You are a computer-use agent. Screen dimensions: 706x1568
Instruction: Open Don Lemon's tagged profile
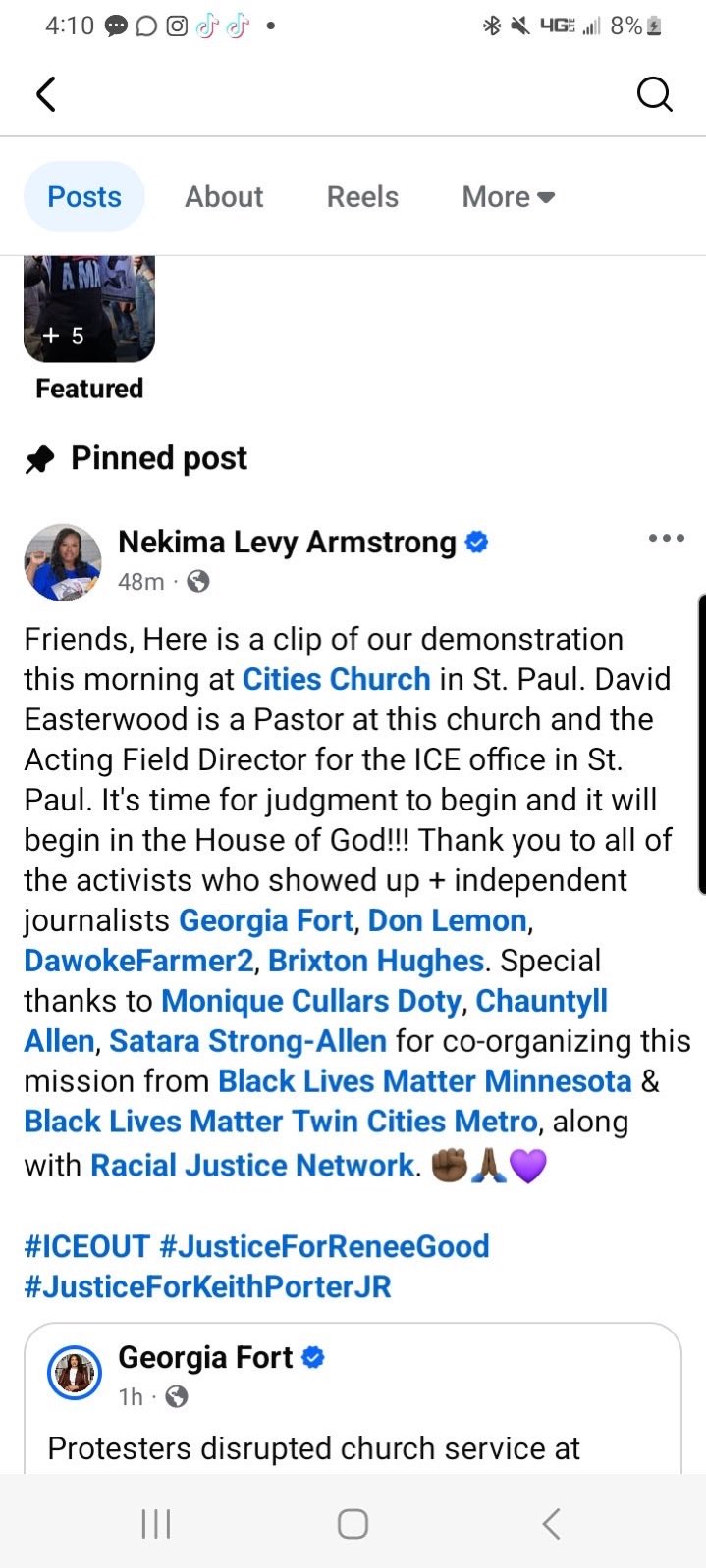(448, 920)
